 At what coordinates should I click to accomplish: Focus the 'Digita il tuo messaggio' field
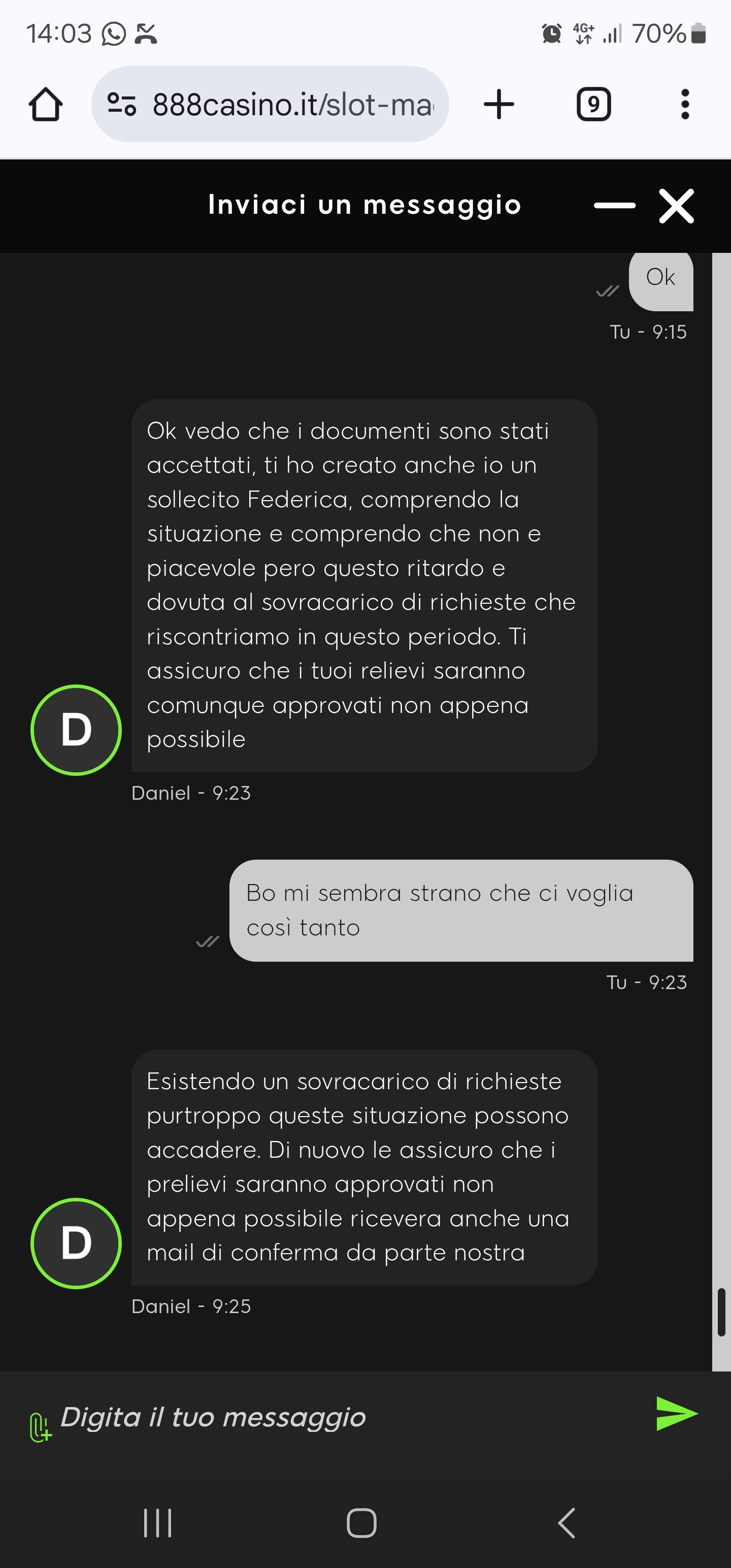(341, 1417)
